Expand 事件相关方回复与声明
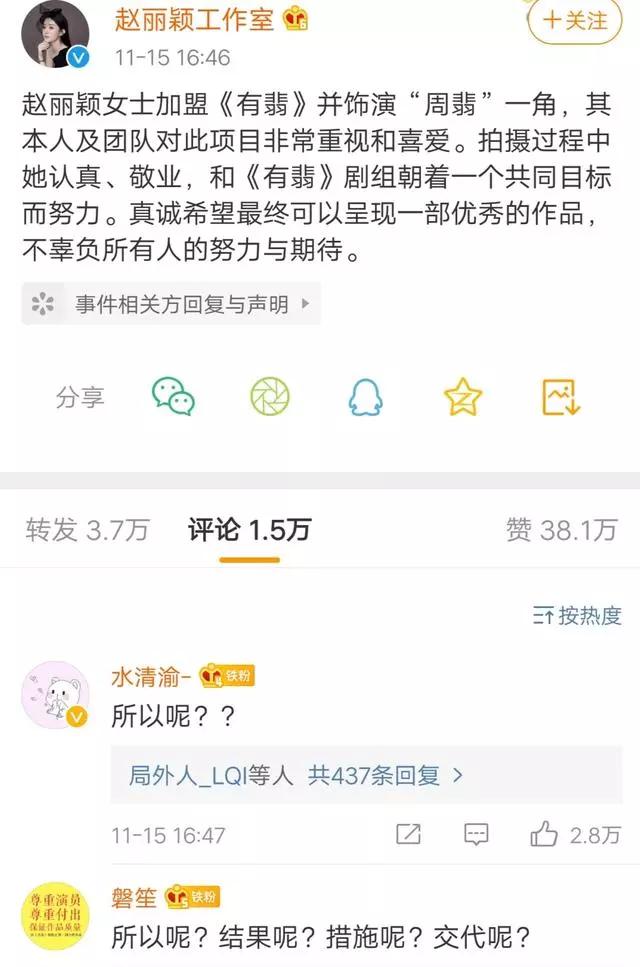The image size is (640, 967). [x=171, y=304]
